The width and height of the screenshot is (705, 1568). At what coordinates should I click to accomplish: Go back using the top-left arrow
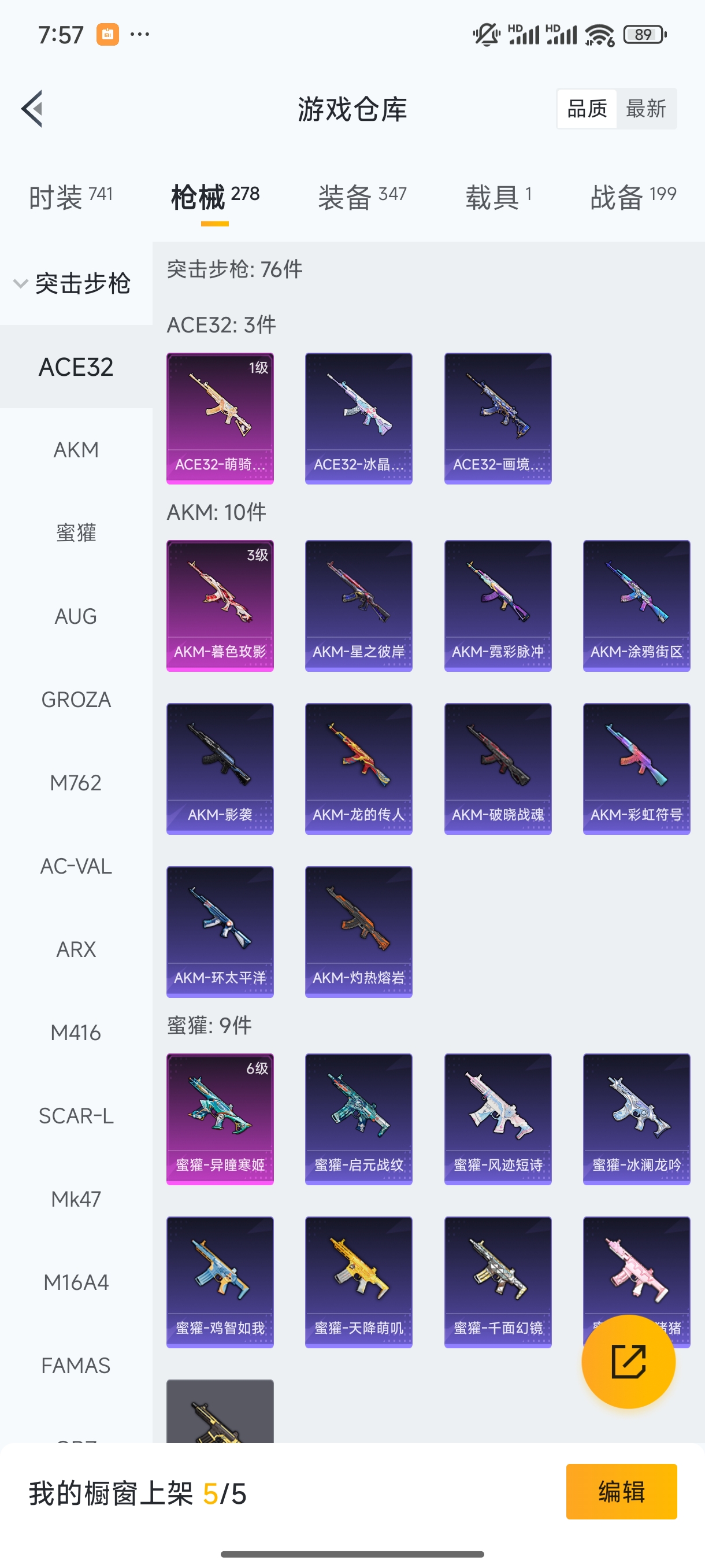coord(32,109)
